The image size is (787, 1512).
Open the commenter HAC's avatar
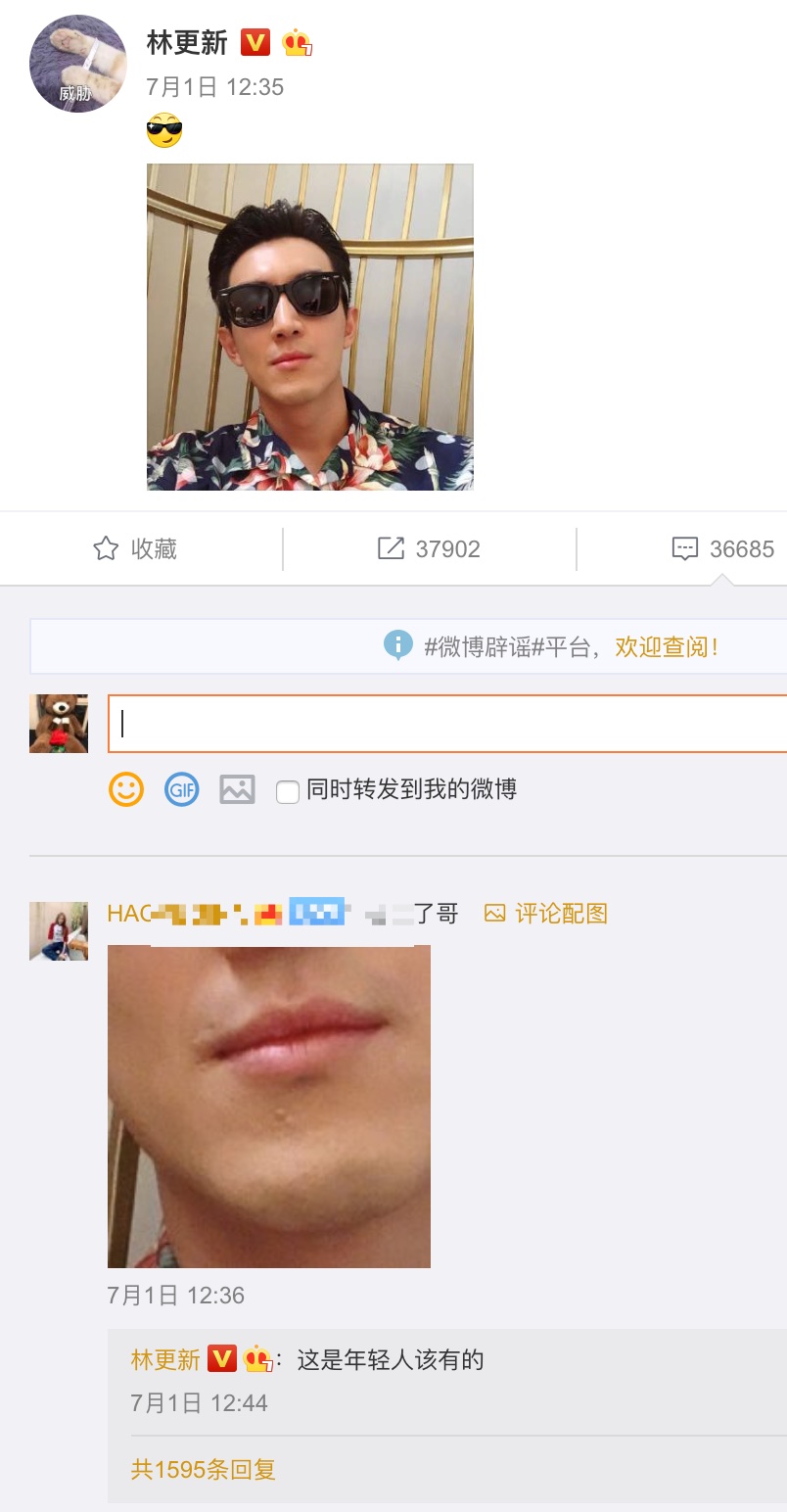[x=59, y=930]
